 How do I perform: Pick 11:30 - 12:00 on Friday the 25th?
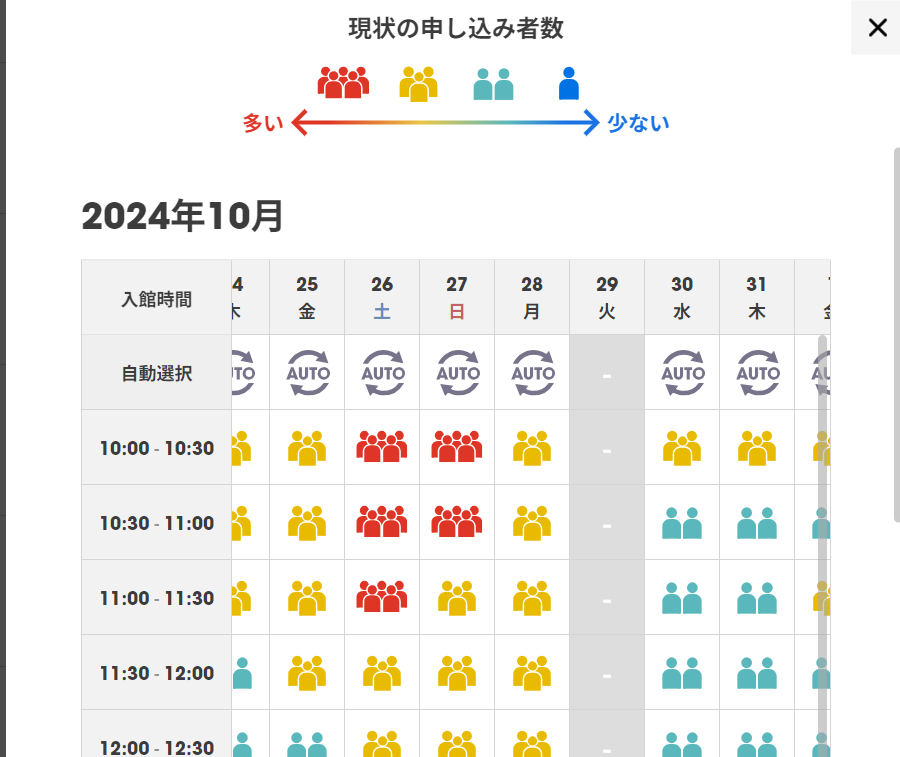coord(307,672)
